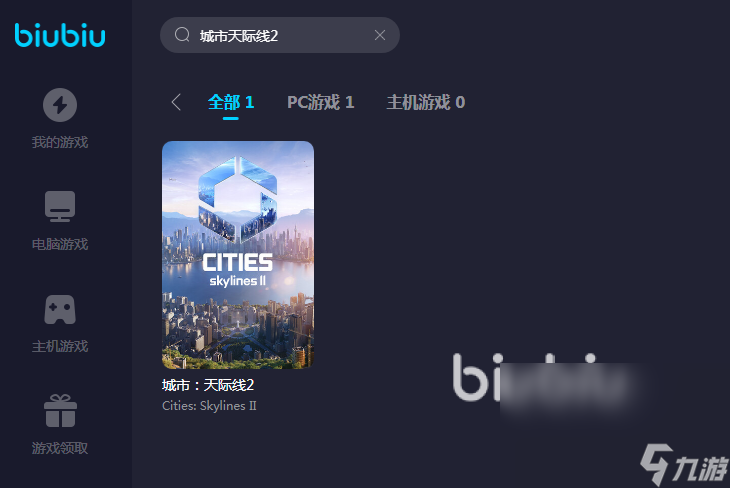The height and width of the screenshot is (488, 730).
Task: Open 游戏领取 in the sidebar
Action: (60, 424)
